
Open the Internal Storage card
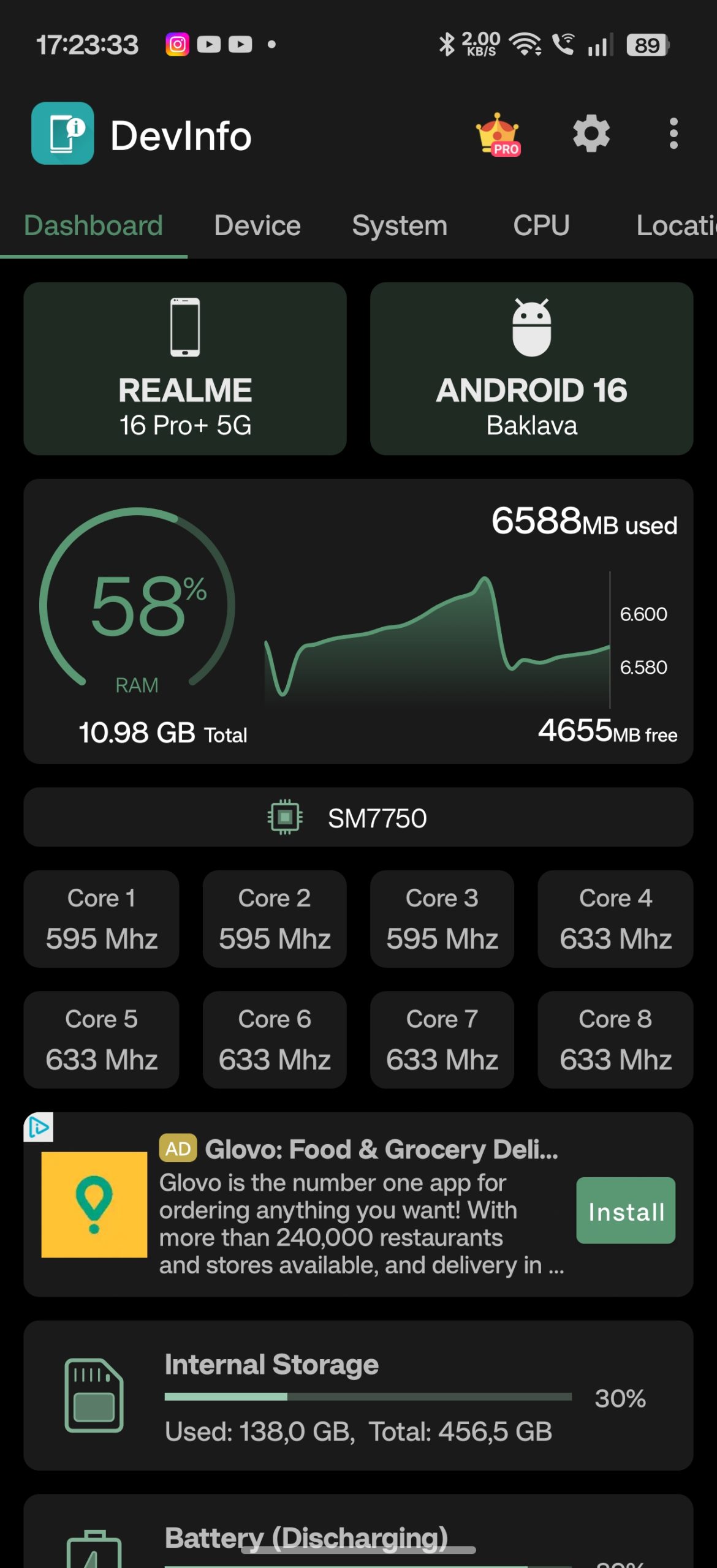pos(358,1396)
